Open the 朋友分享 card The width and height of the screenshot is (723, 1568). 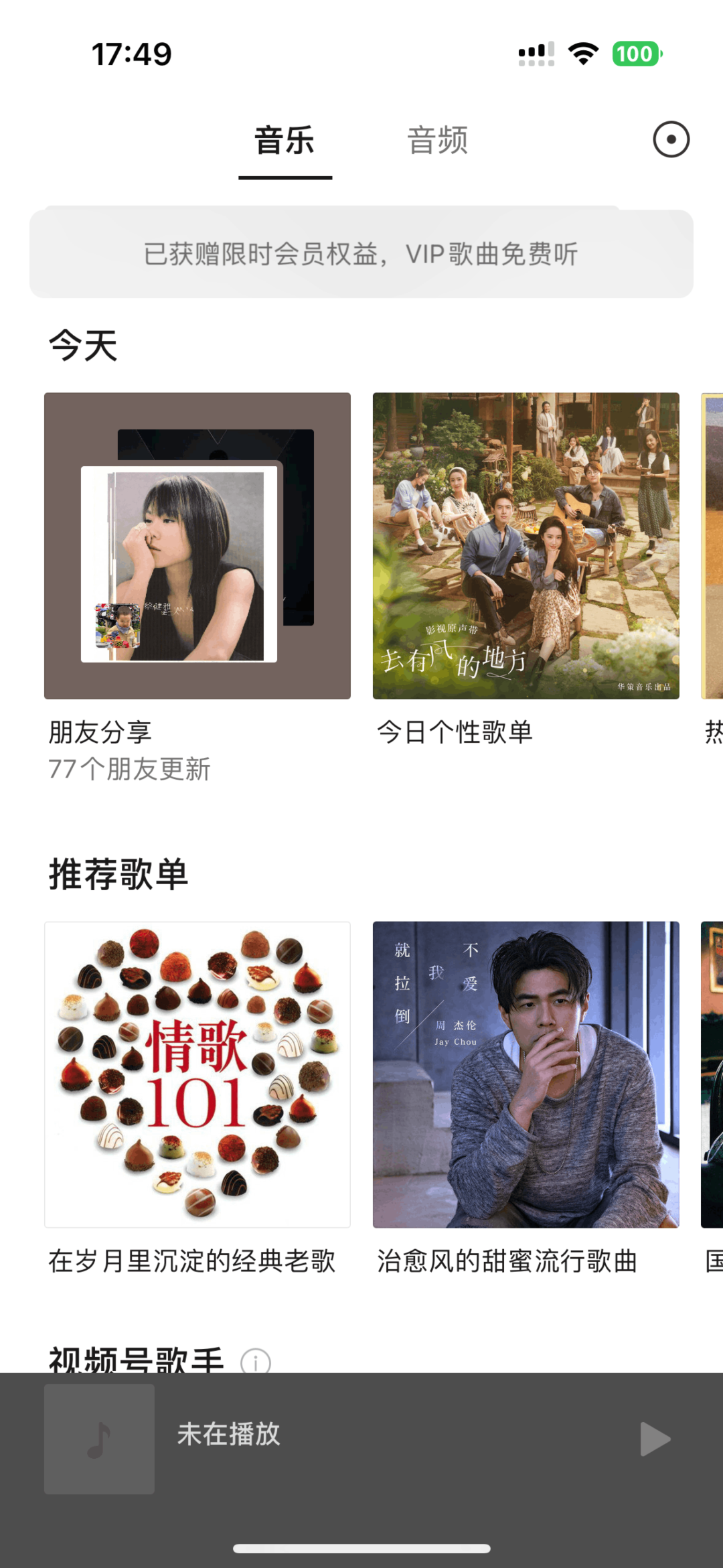pos(197,546)
